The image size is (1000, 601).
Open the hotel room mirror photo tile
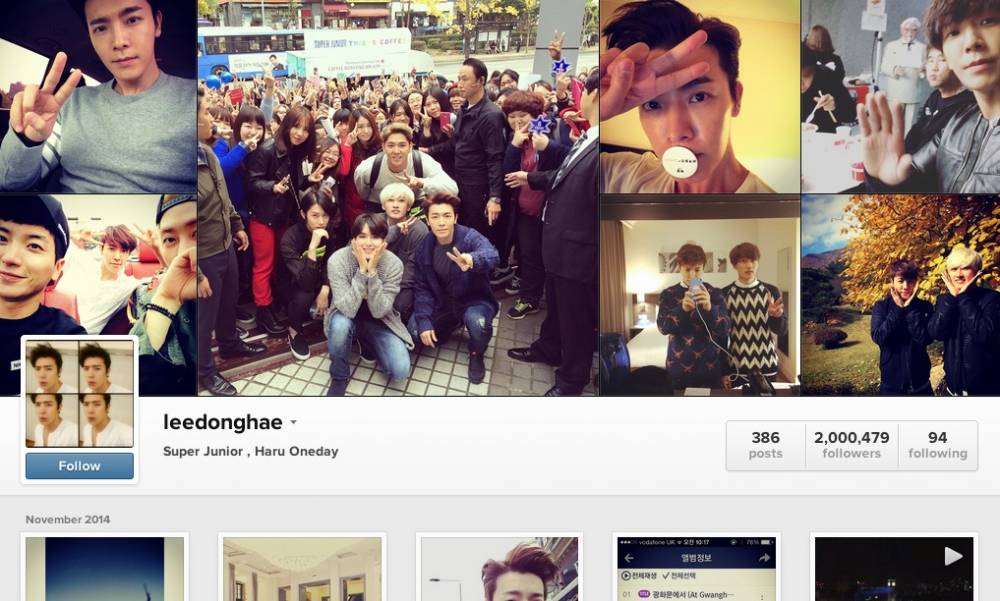[699, 295]
